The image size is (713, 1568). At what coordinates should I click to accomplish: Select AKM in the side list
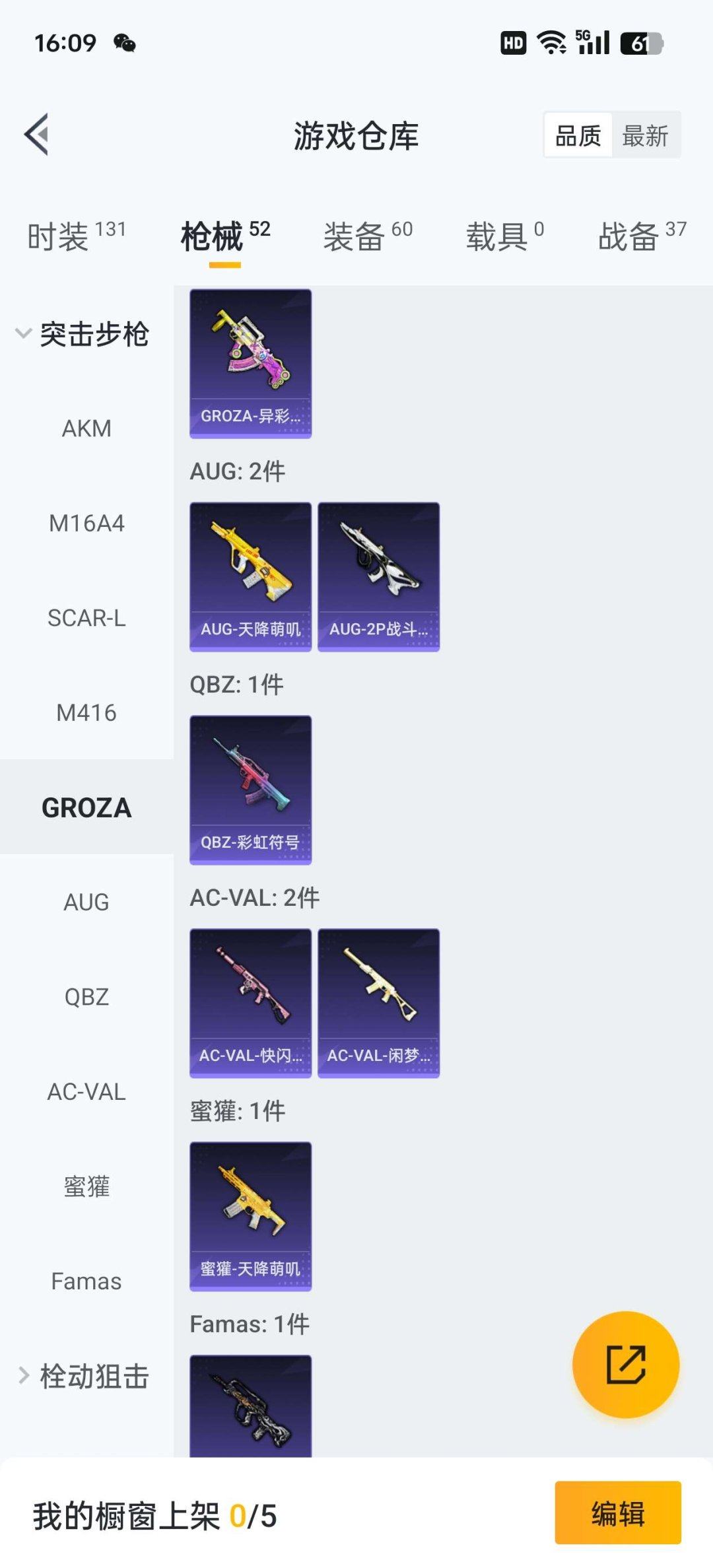[x=86, y=428]
